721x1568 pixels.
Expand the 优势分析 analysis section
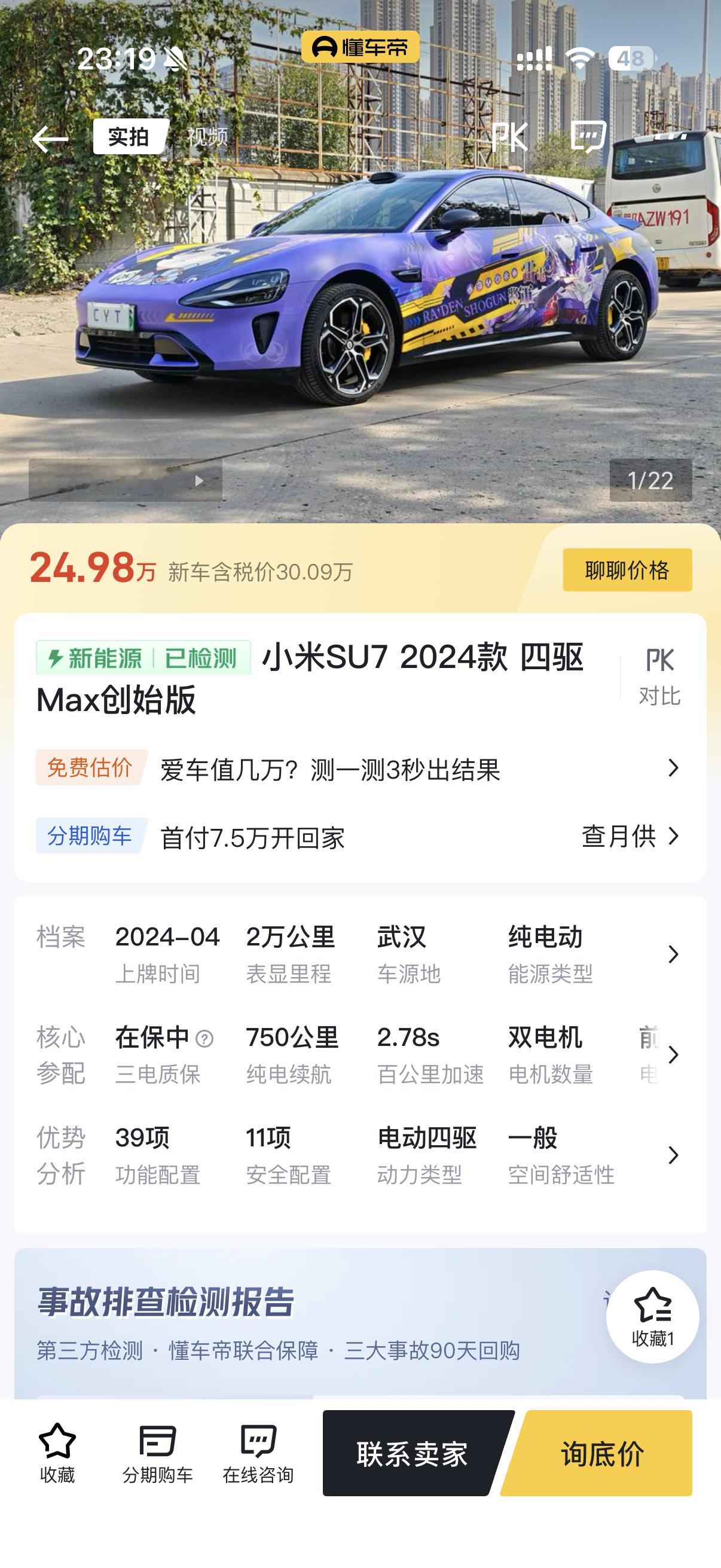(672, 1152)
